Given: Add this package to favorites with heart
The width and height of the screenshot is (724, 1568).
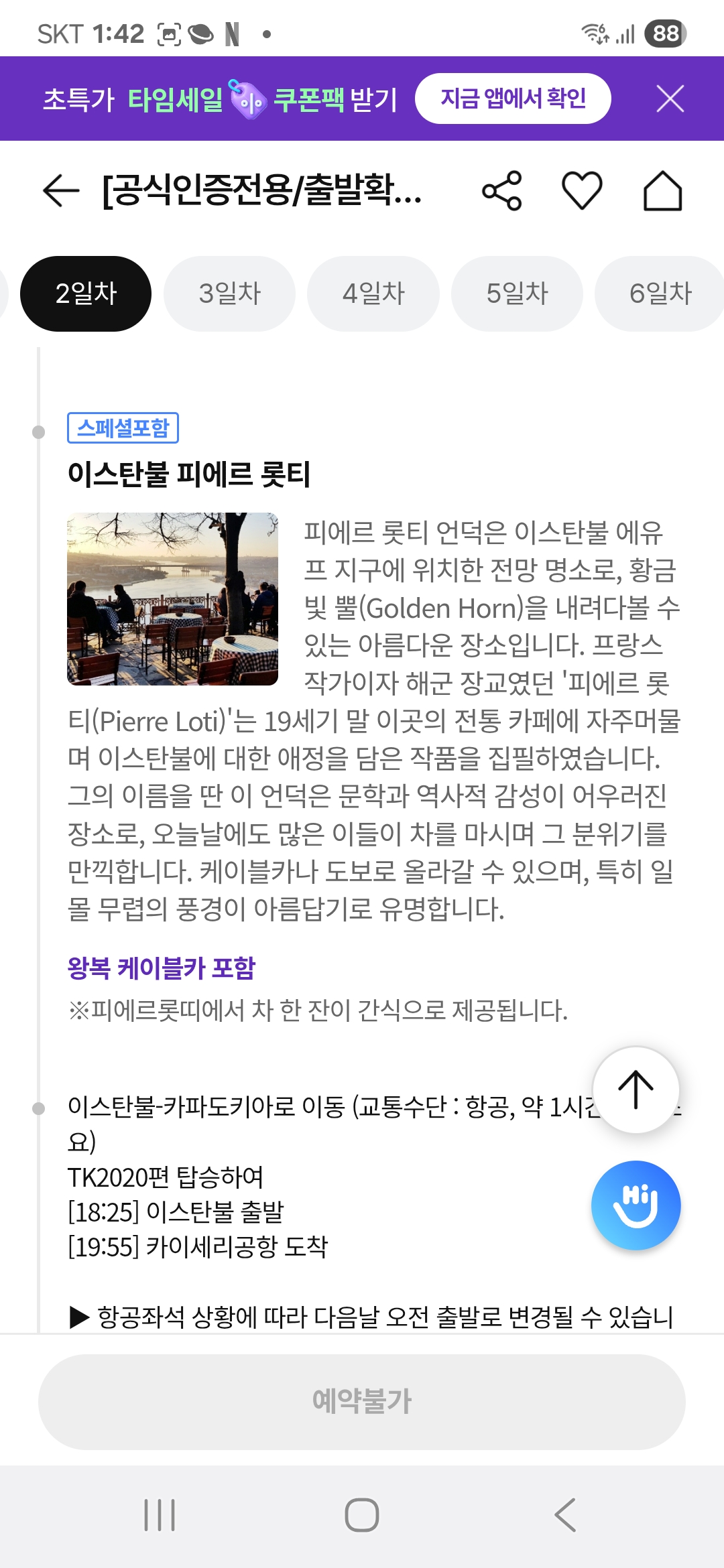Looking at the screenshot, I should [x=581, y=191].
